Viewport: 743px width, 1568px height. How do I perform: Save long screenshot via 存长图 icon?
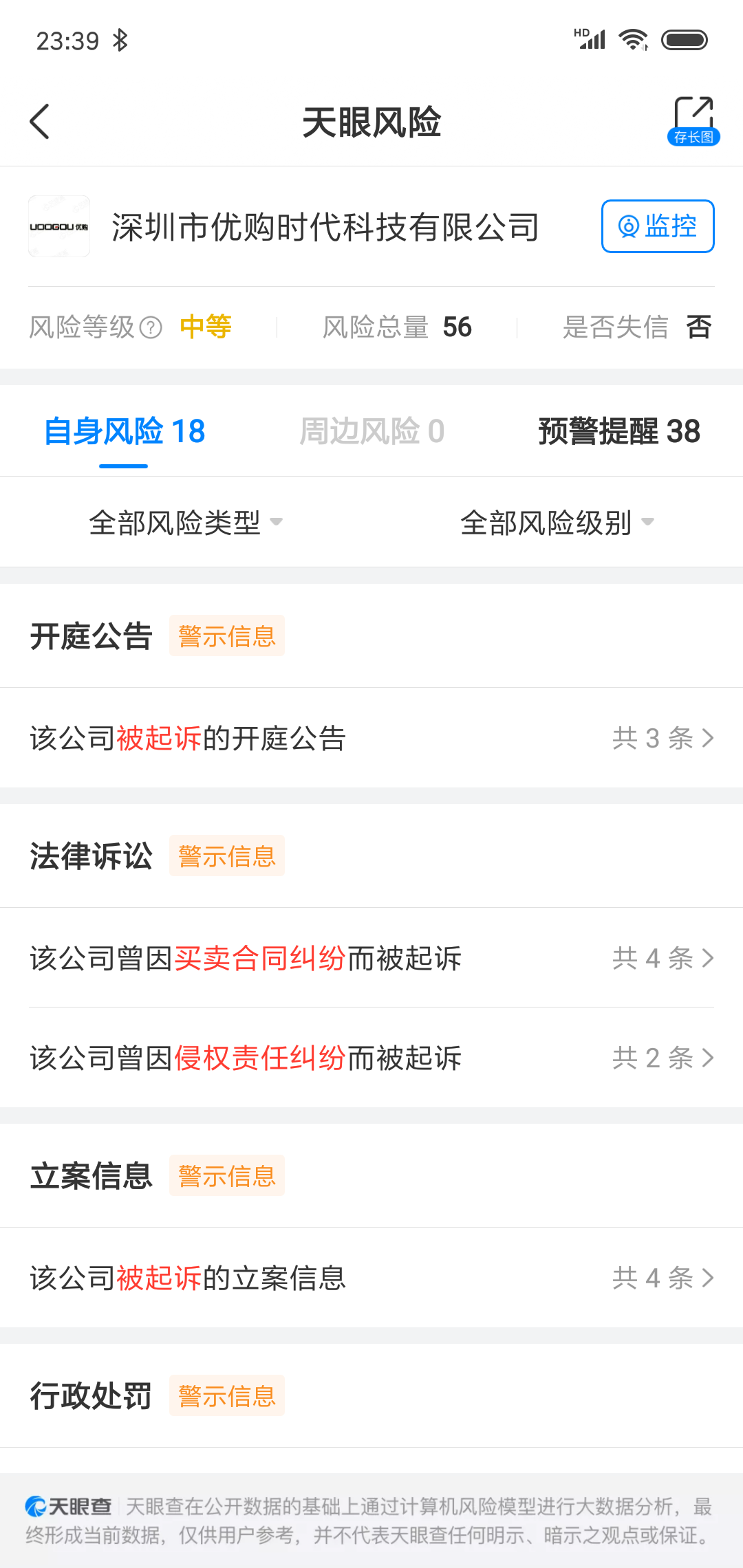[x=693, y=121]
